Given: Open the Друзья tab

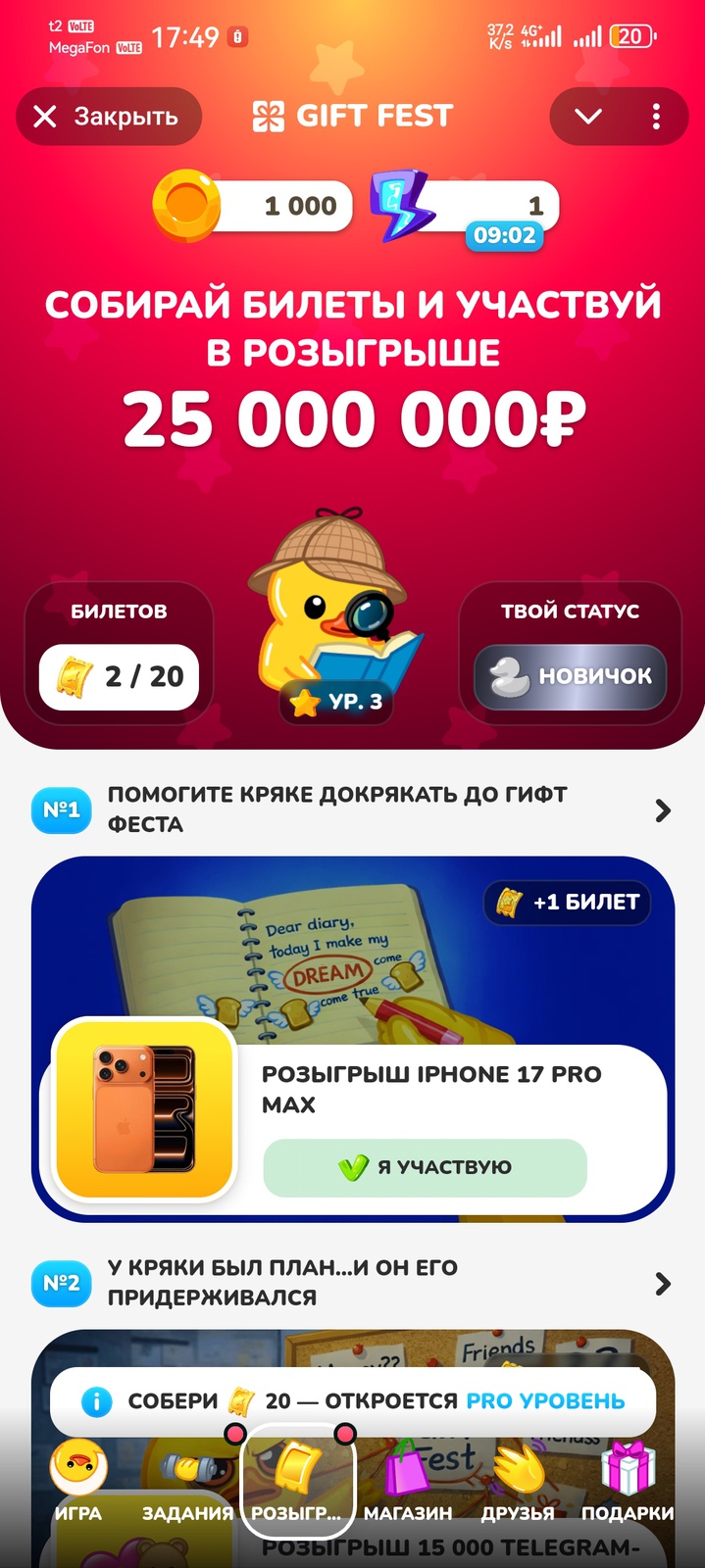Looking at the screenshot, I should (518, 1482).
